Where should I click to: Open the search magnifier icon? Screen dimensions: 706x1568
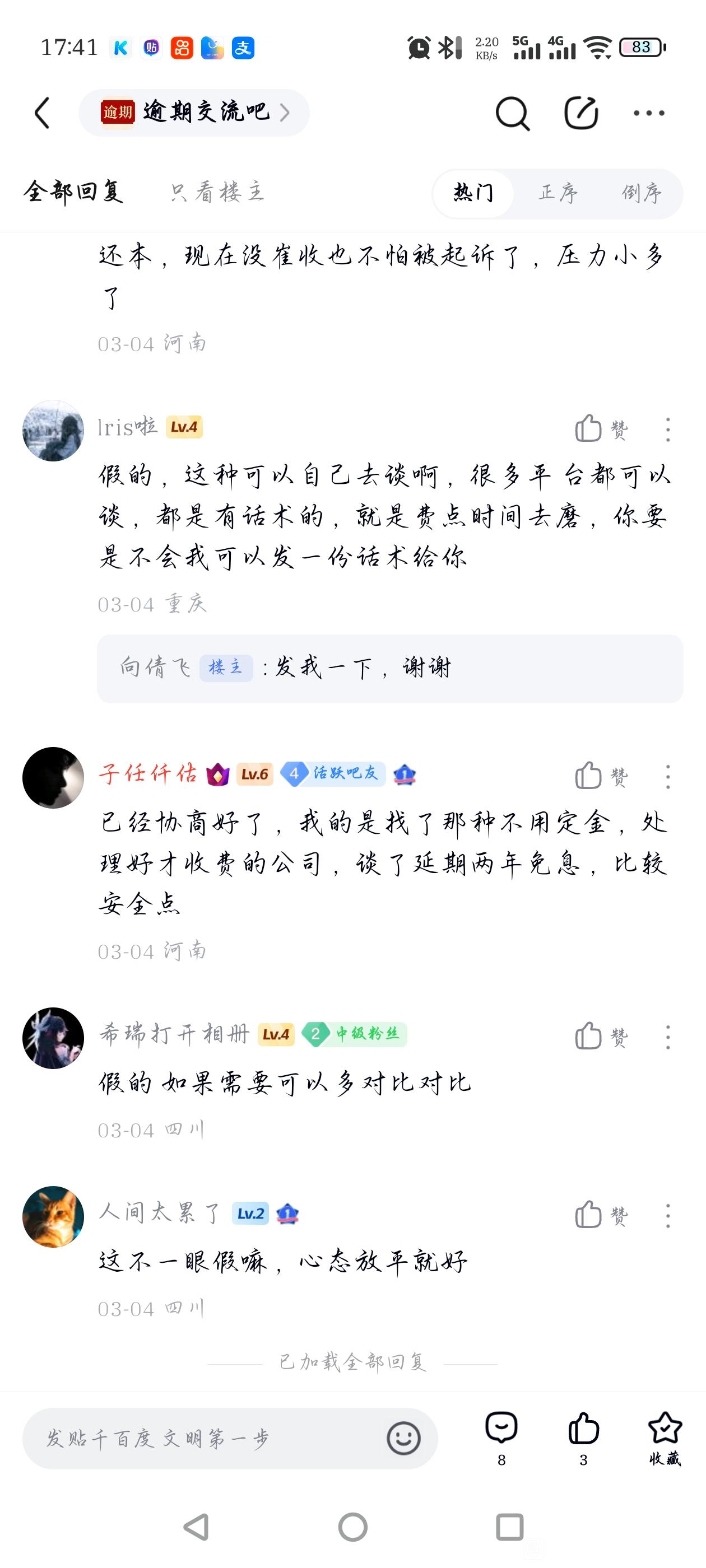pos(512,113)
